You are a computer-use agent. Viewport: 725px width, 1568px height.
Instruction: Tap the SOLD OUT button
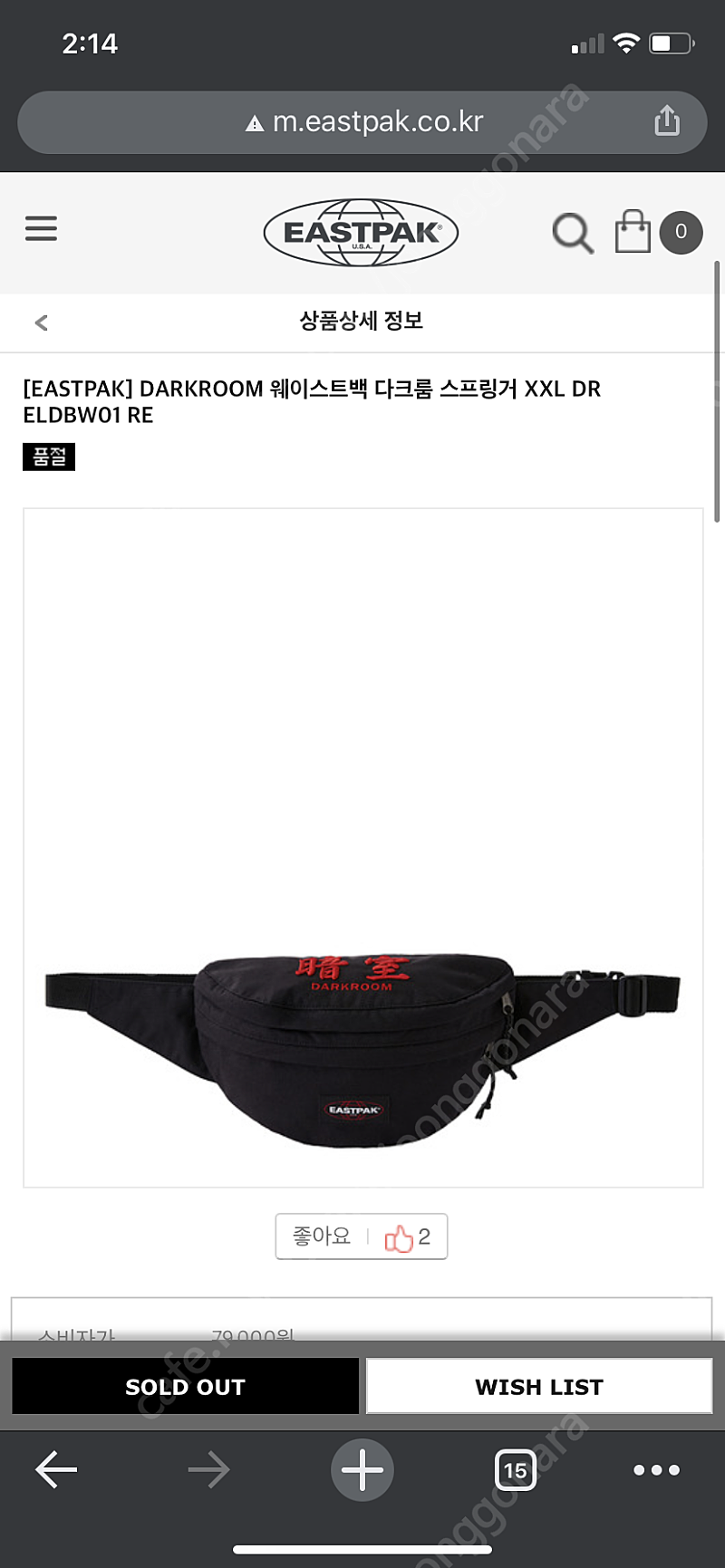point(185,1387)
